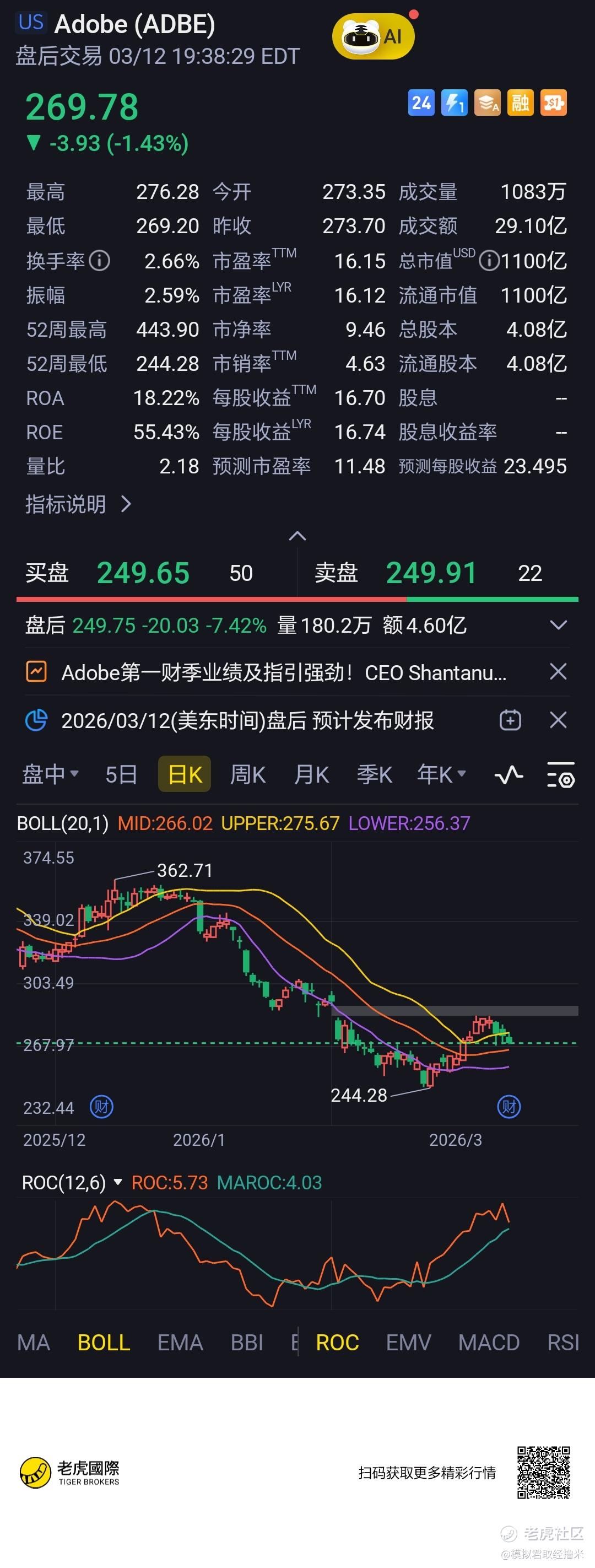Select the 季K quarterly chart
595x1568 pixels.
(x=374, y=774)
